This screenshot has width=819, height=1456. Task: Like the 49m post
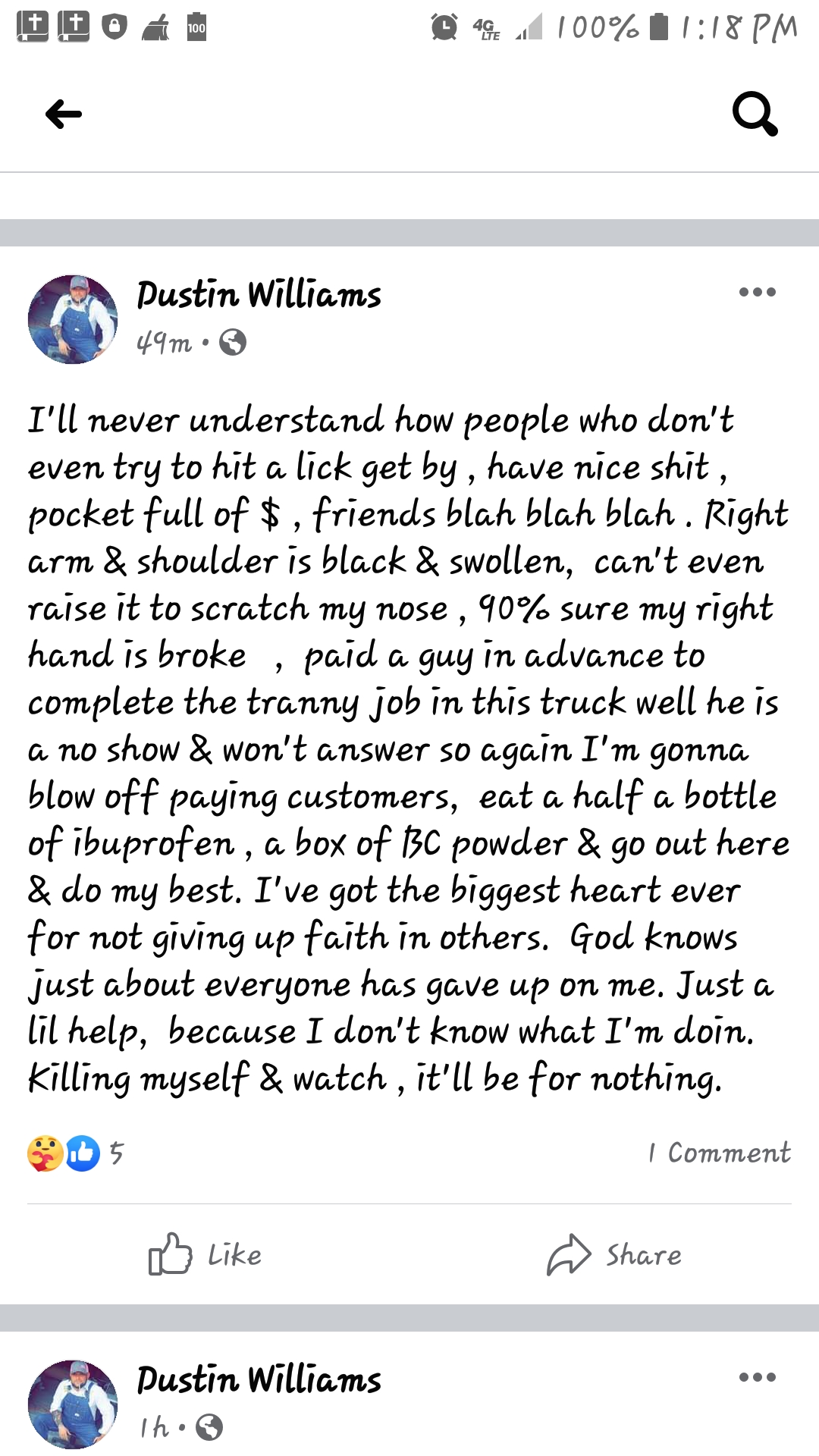coord(206,1255)
